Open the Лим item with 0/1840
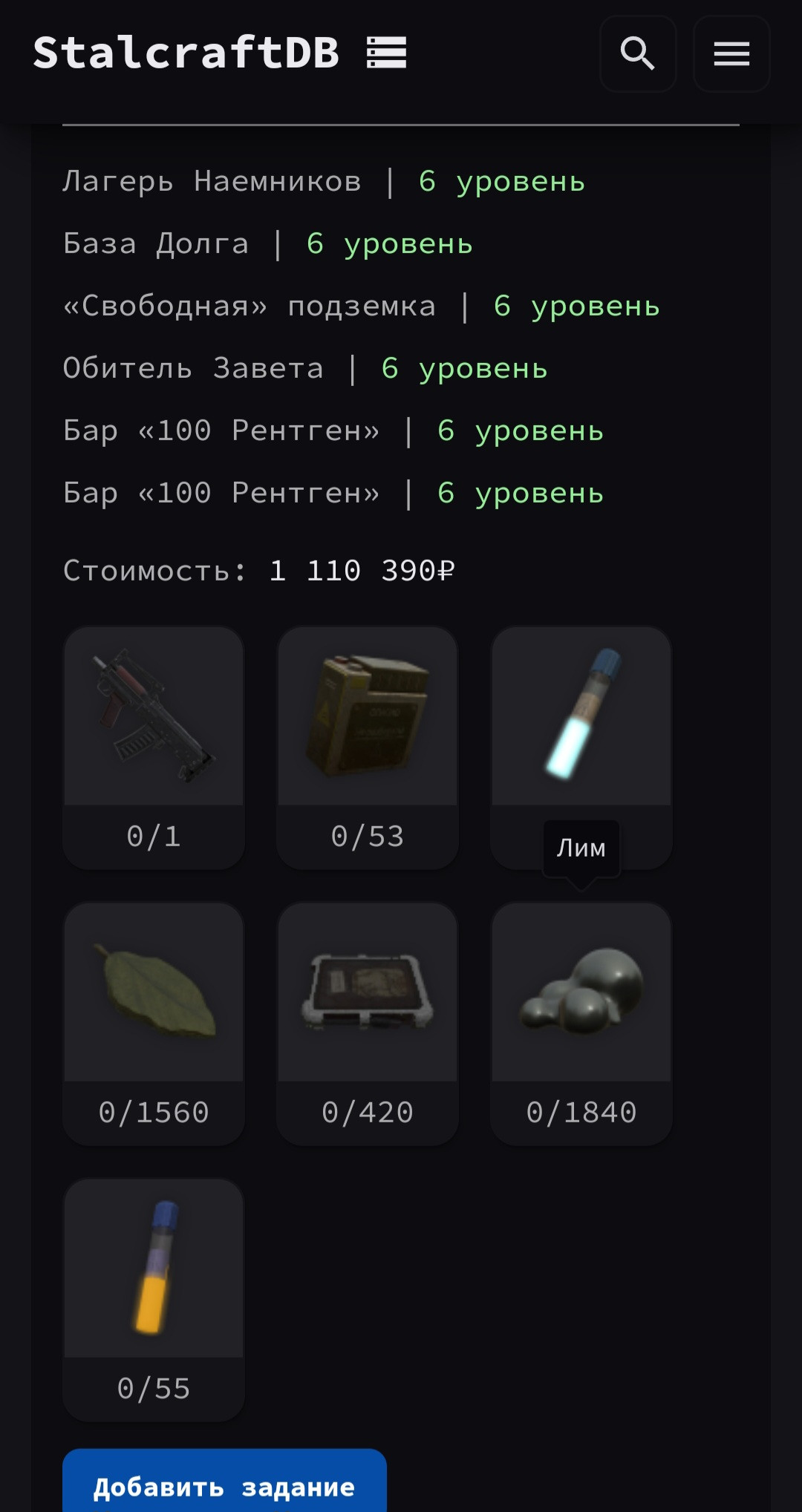 click(x=581, y=1023)
